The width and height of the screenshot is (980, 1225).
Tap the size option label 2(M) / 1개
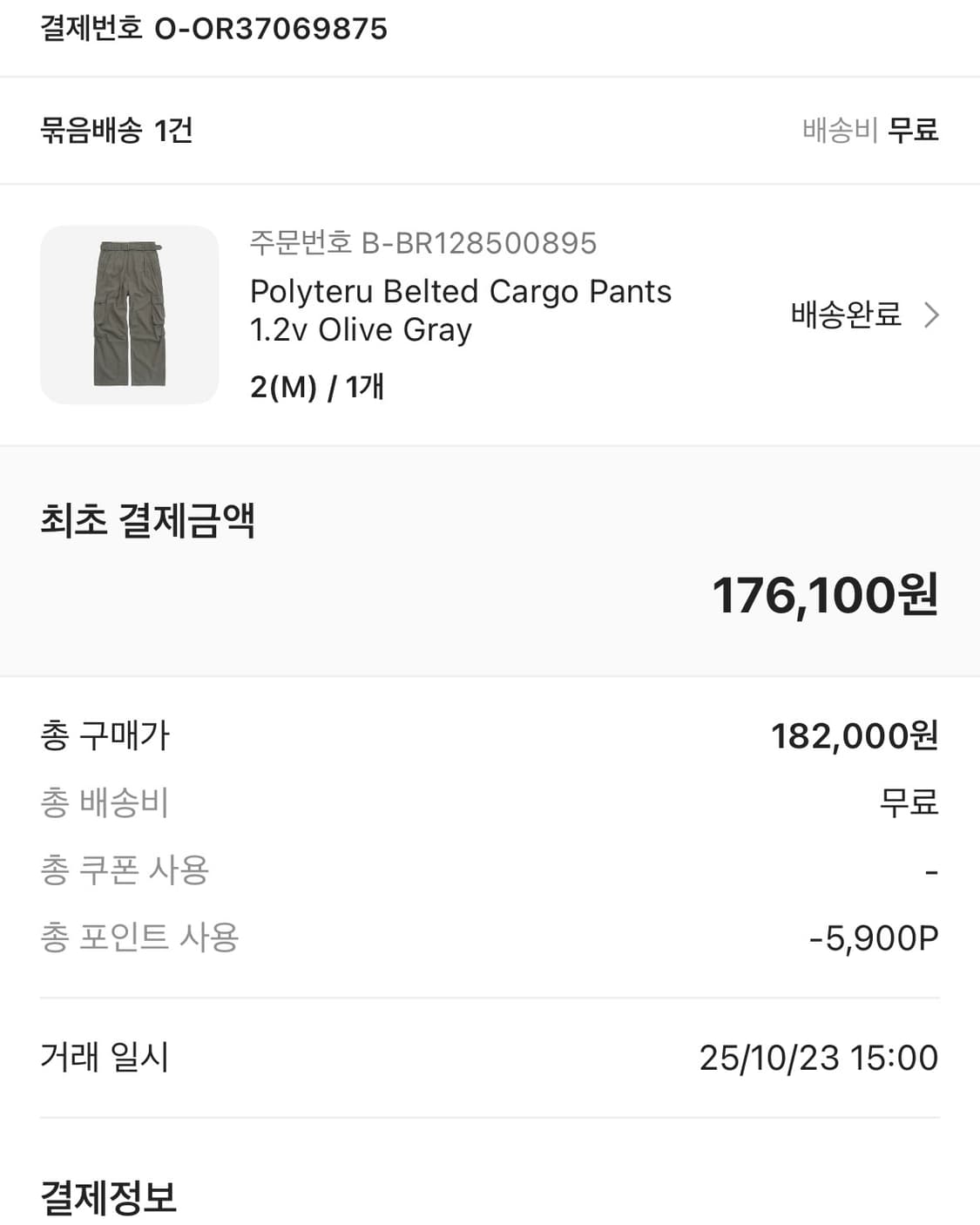tap(316, 387)
